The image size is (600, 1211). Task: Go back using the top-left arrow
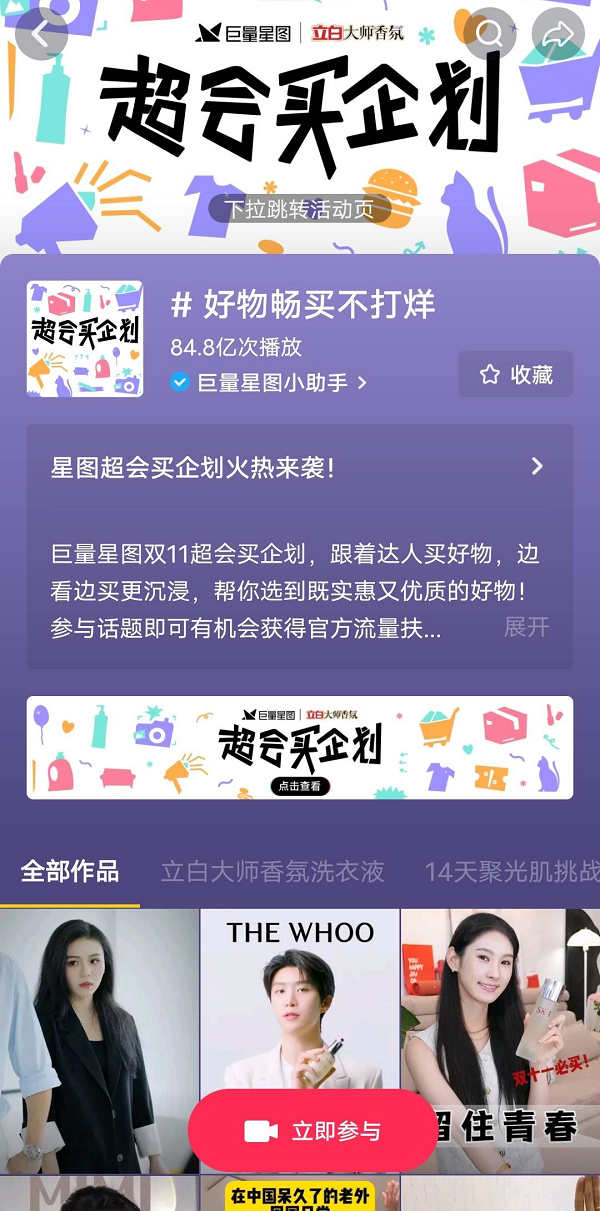(42, 34)
